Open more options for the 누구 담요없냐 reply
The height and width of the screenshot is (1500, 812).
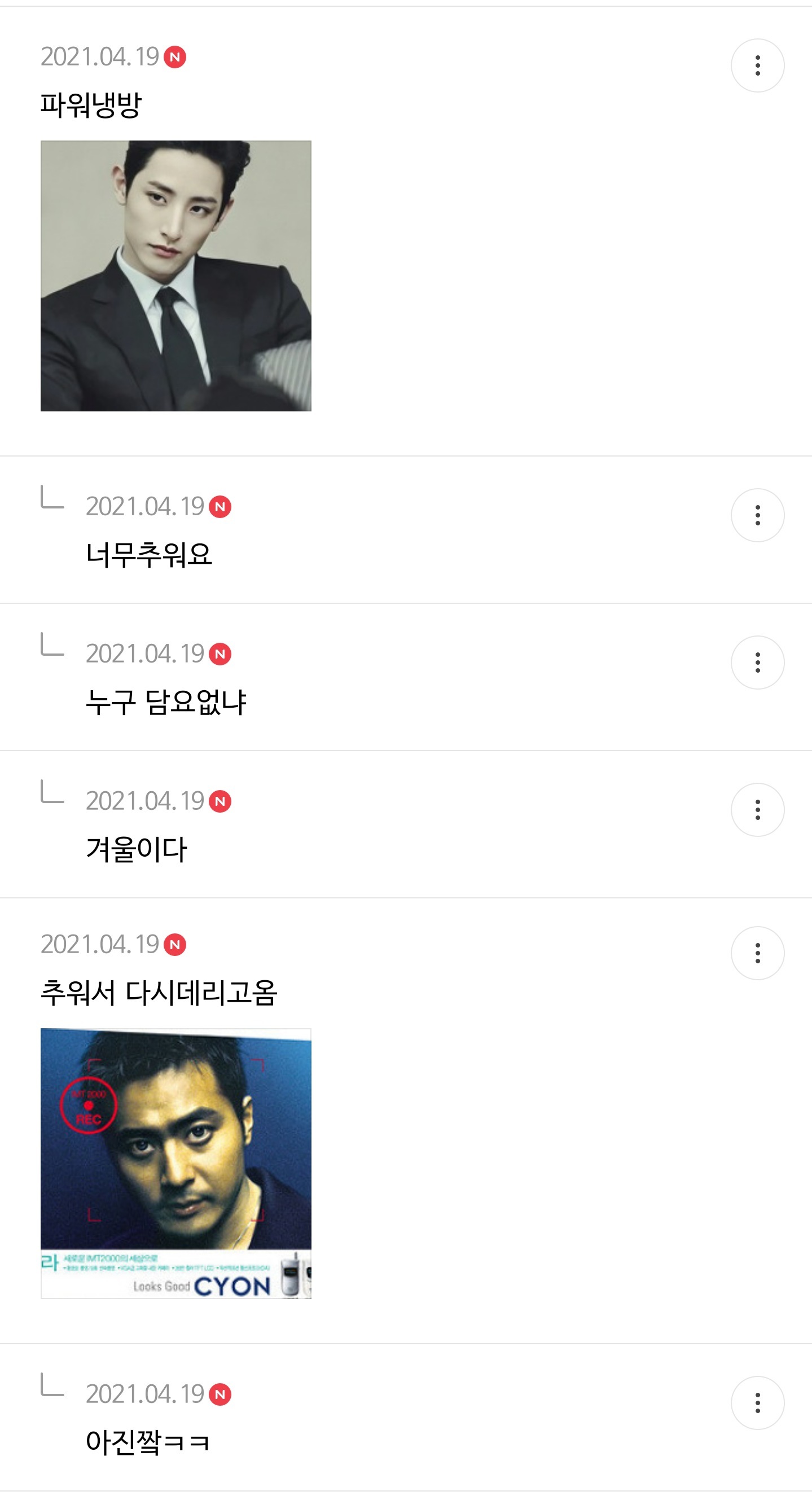point(757,663)
